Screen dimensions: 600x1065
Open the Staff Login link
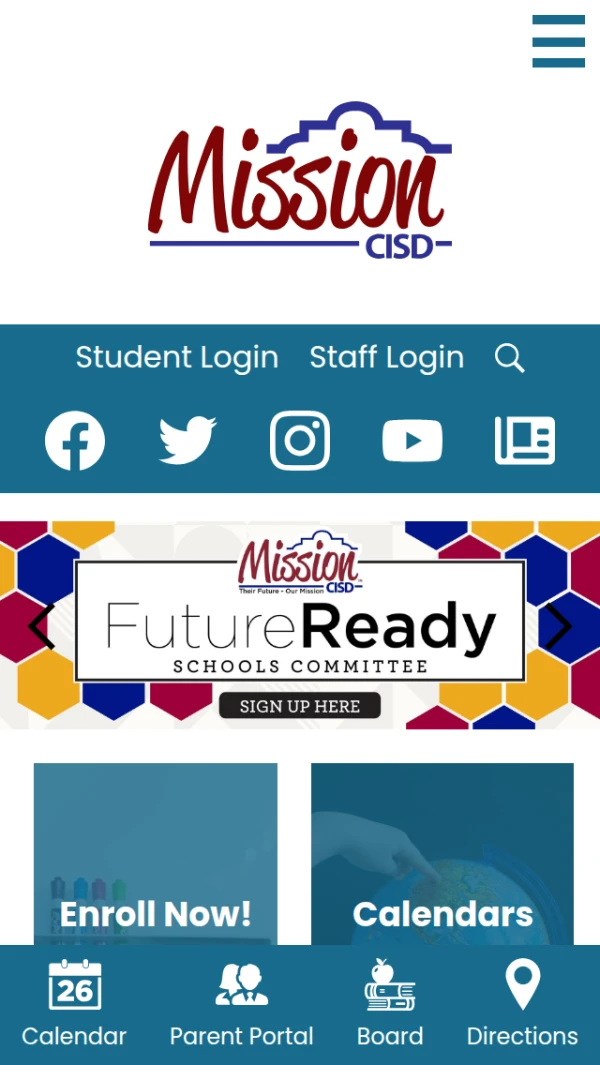tap(386, 357)
